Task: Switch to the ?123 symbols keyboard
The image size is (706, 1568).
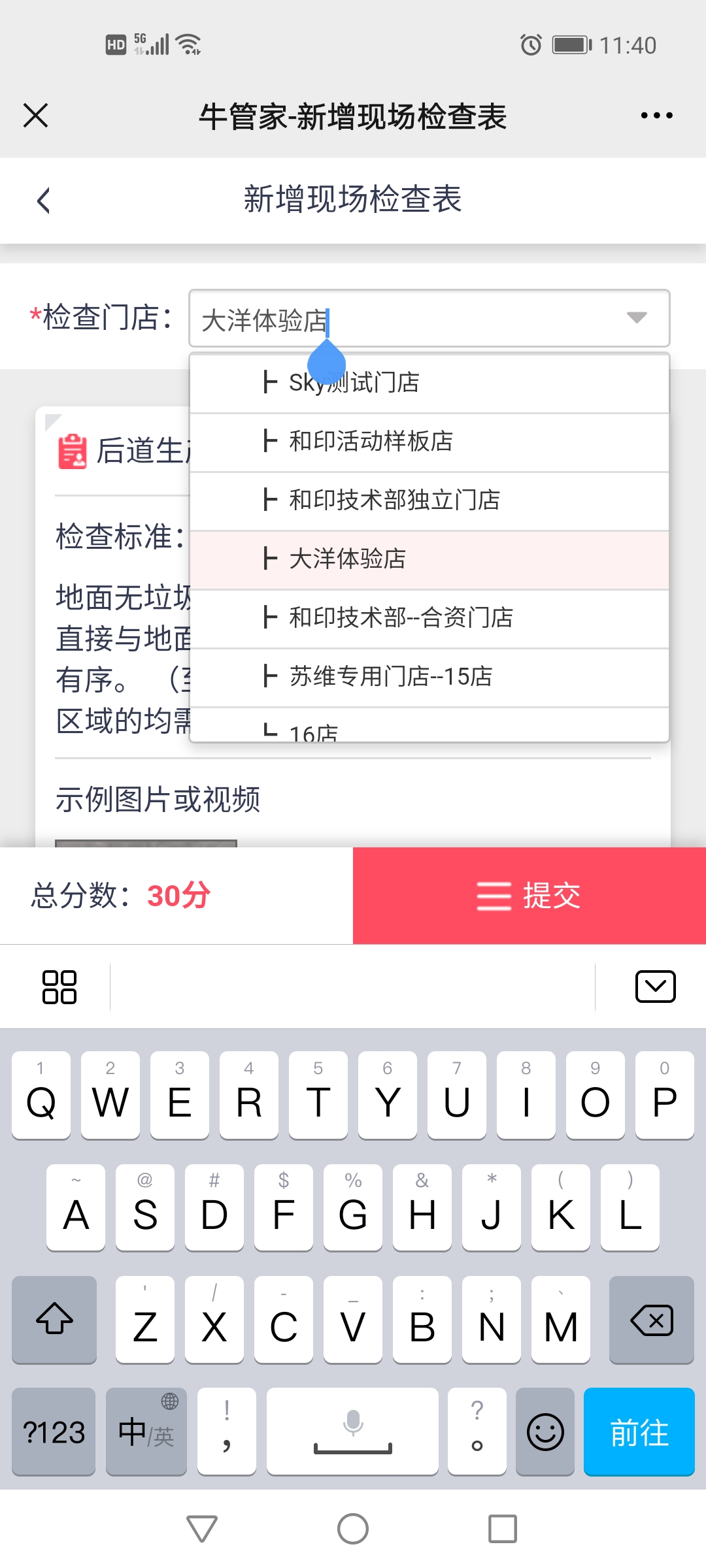Action: click(54, 1432)
